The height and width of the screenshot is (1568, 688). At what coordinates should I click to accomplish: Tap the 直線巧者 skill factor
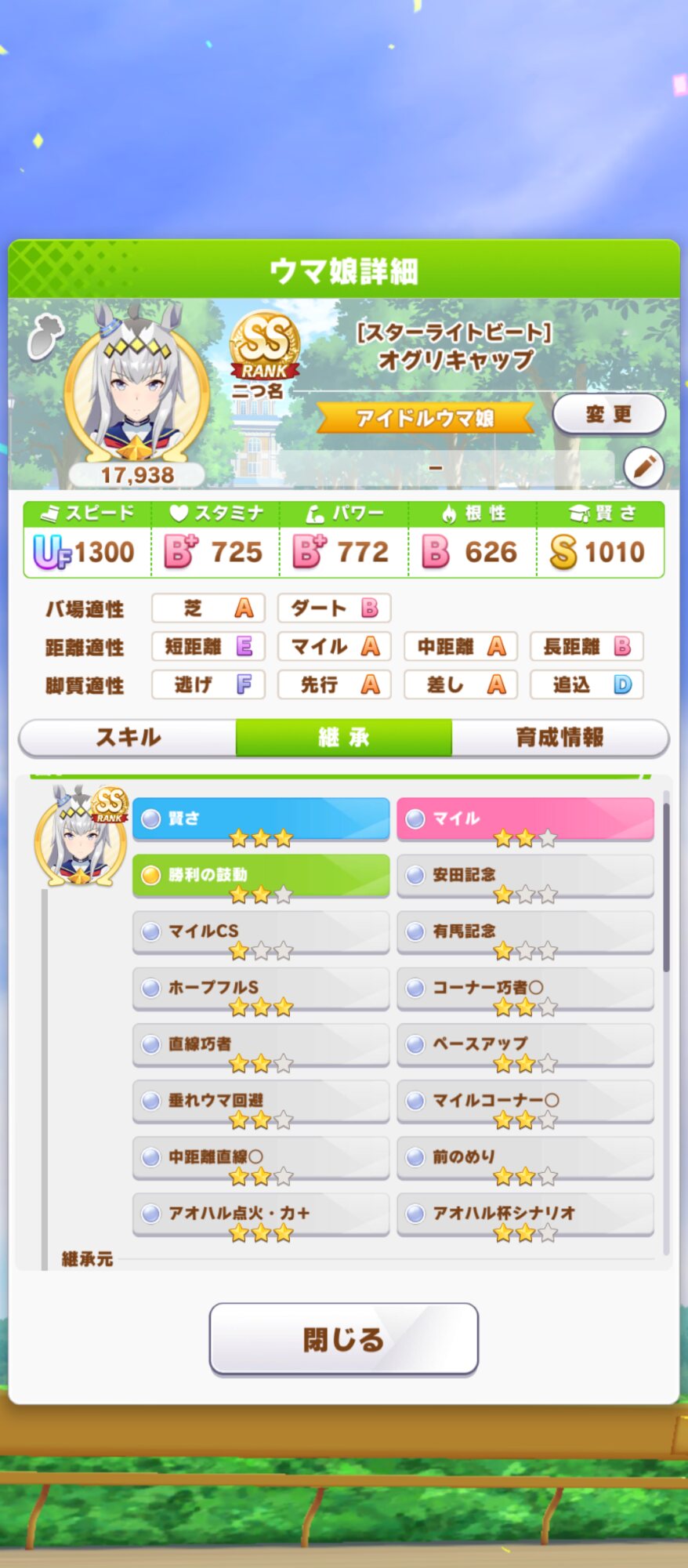[x=261, y=1046]
